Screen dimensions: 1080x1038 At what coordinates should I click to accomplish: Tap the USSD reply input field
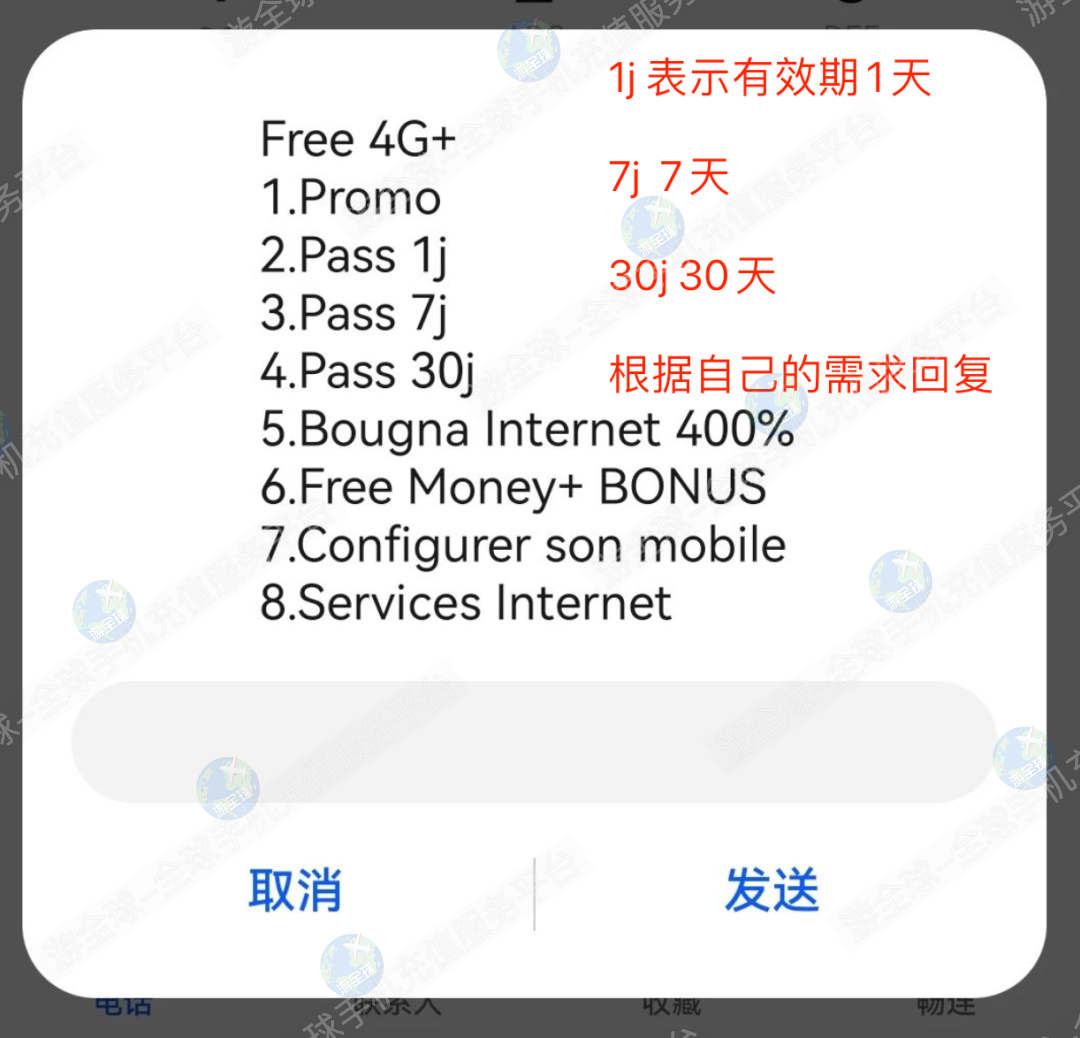coord(534,742)
